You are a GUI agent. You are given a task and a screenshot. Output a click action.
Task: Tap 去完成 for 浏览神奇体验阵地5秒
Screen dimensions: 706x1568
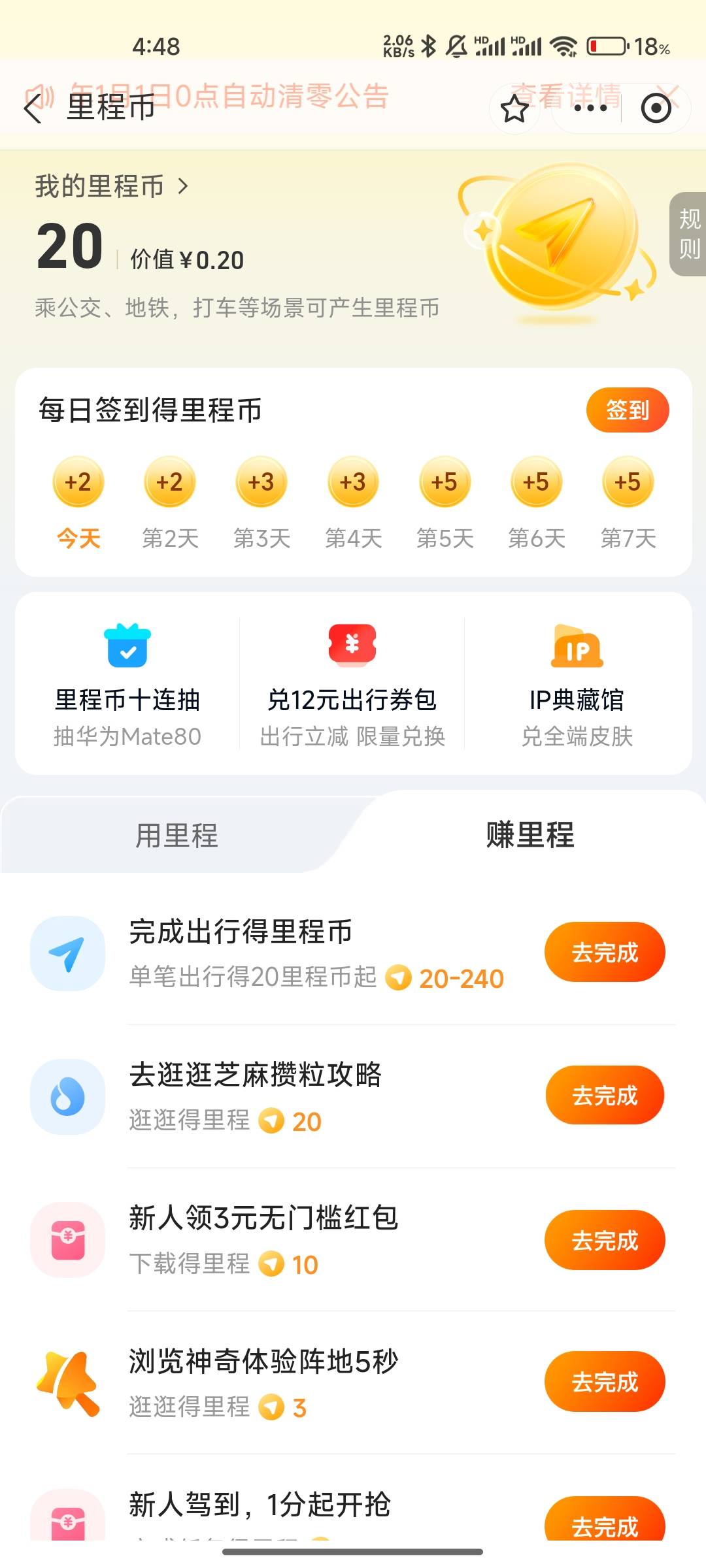pyautogui.click(x=605, y=1382)
